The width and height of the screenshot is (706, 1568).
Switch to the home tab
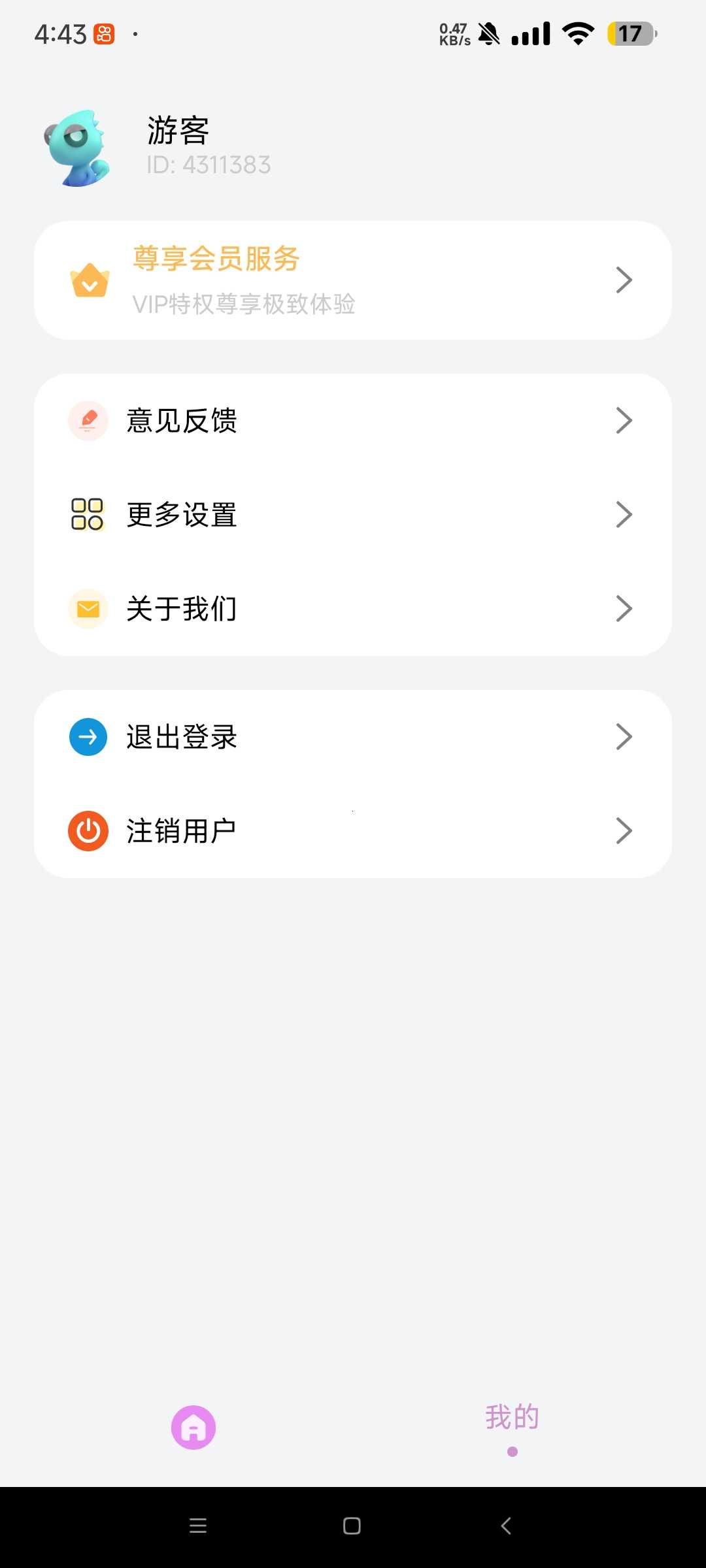[x=193, y=1428]
